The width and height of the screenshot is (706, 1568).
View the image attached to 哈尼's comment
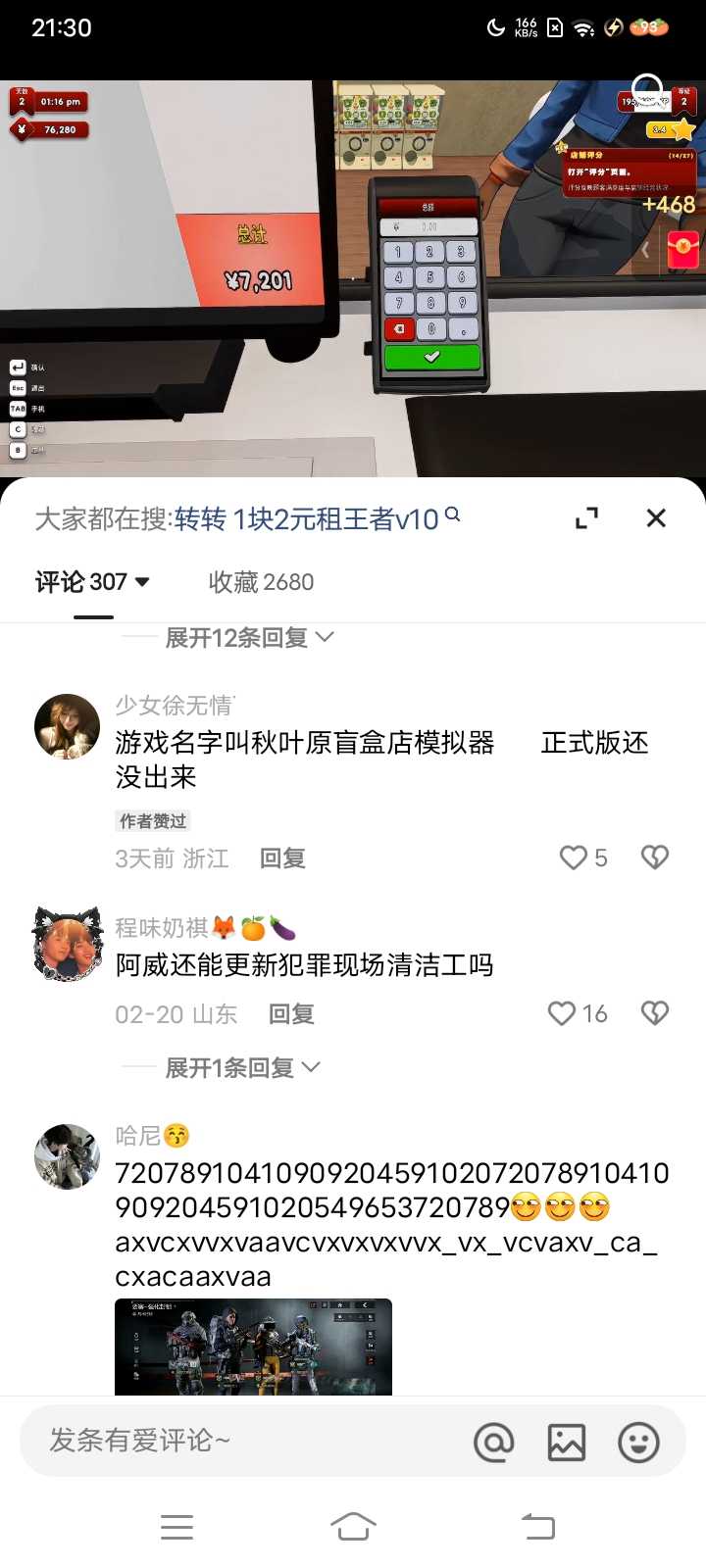tap(253, 1347)
